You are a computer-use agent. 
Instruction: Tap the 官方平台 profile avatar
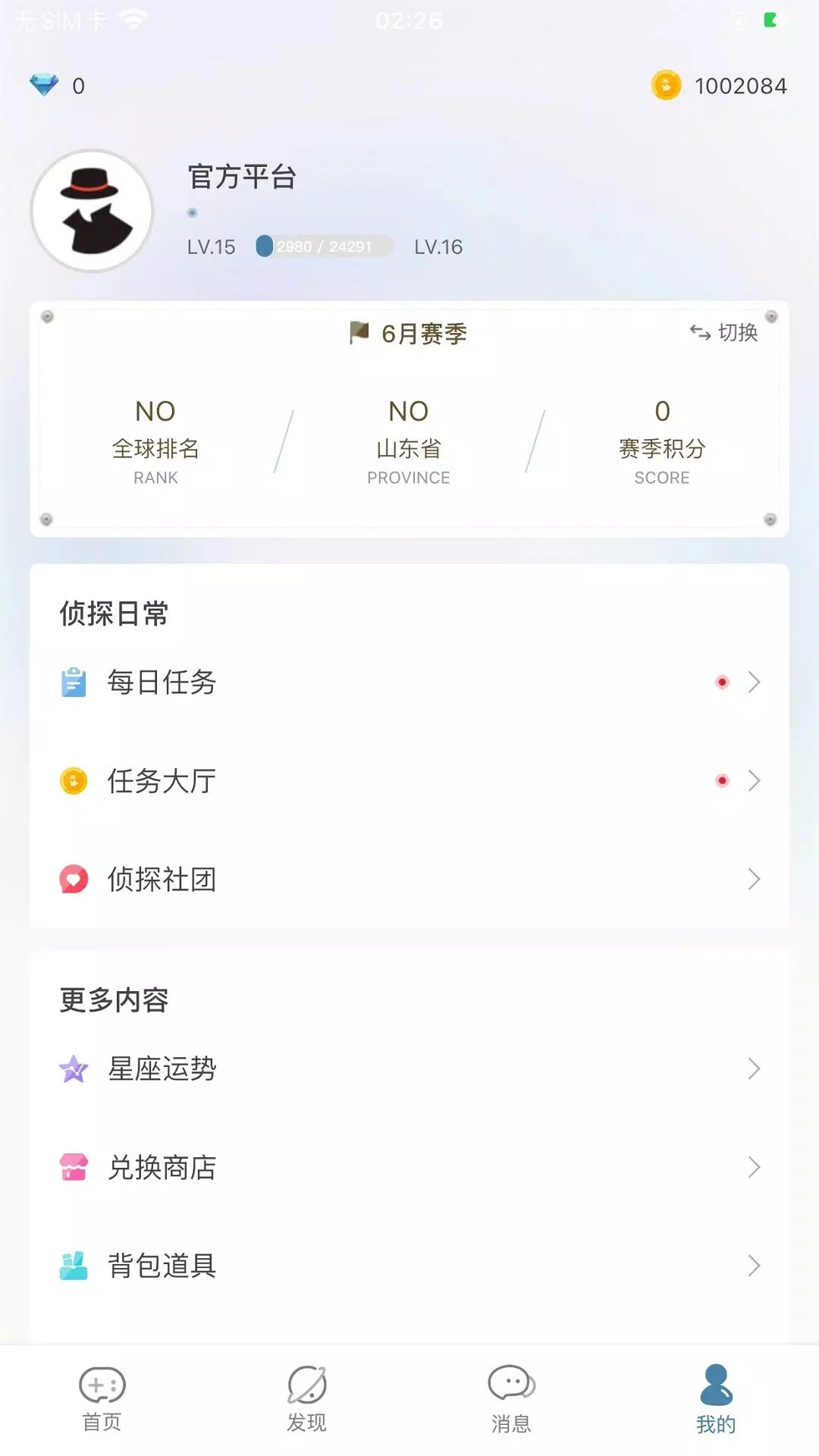coord(91,211)
